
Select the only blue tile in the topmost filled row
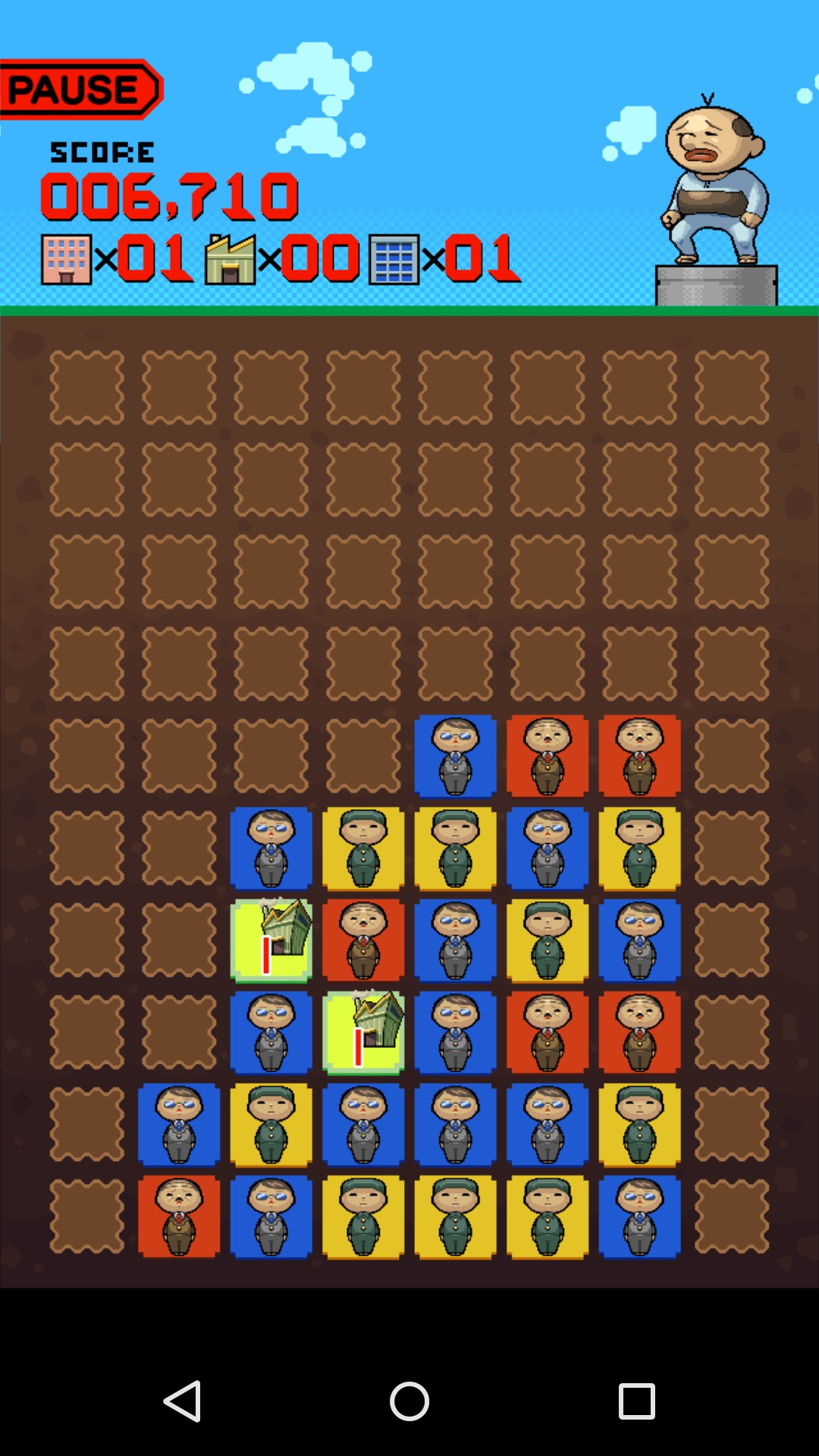tap(456, 756)
